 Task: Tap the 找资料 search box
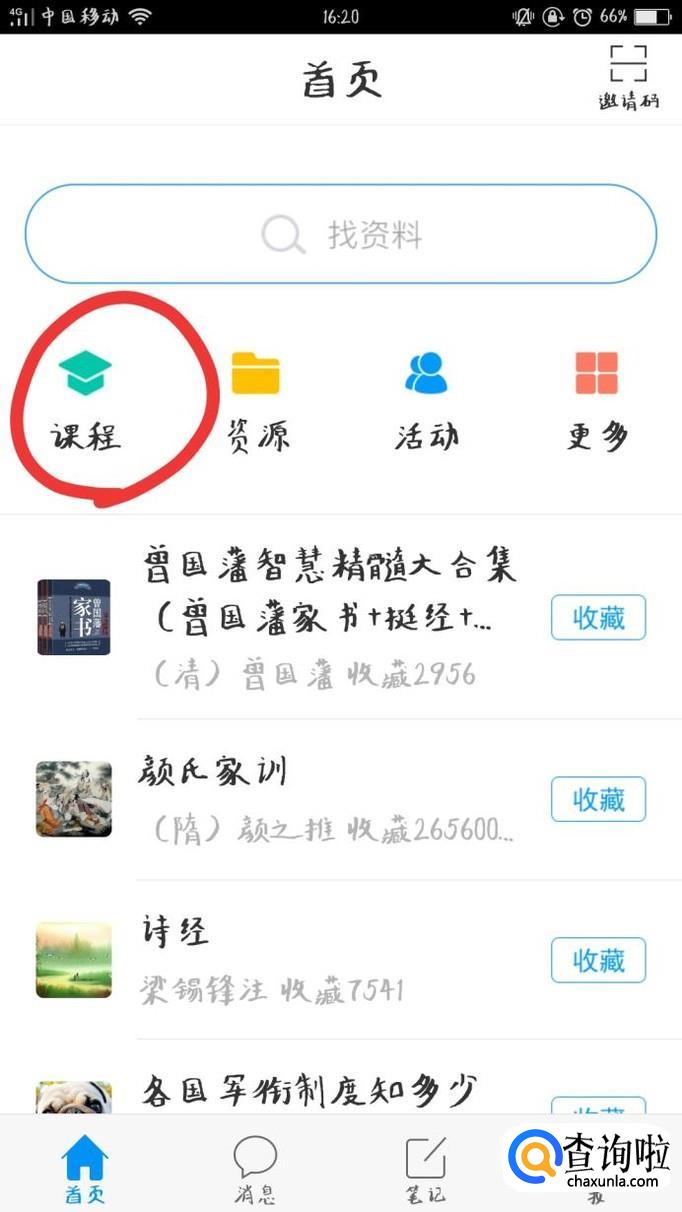(x=341, y=235)
